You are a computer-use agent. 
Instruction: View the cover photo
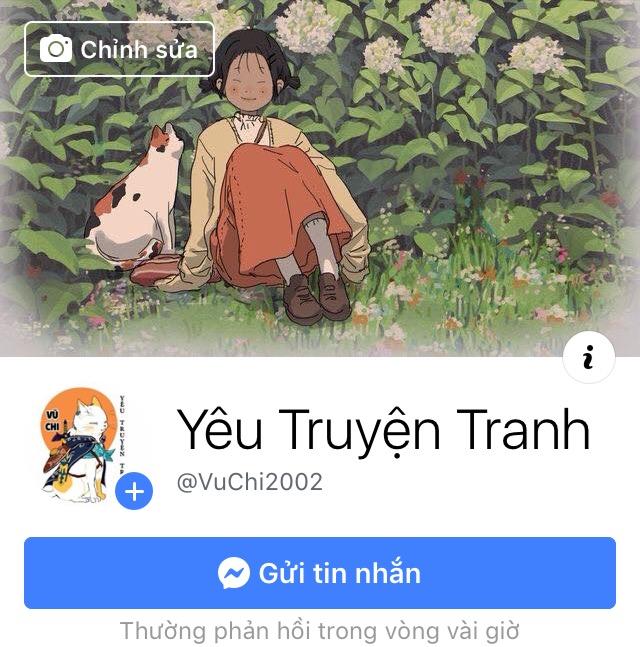pos(420,180)
